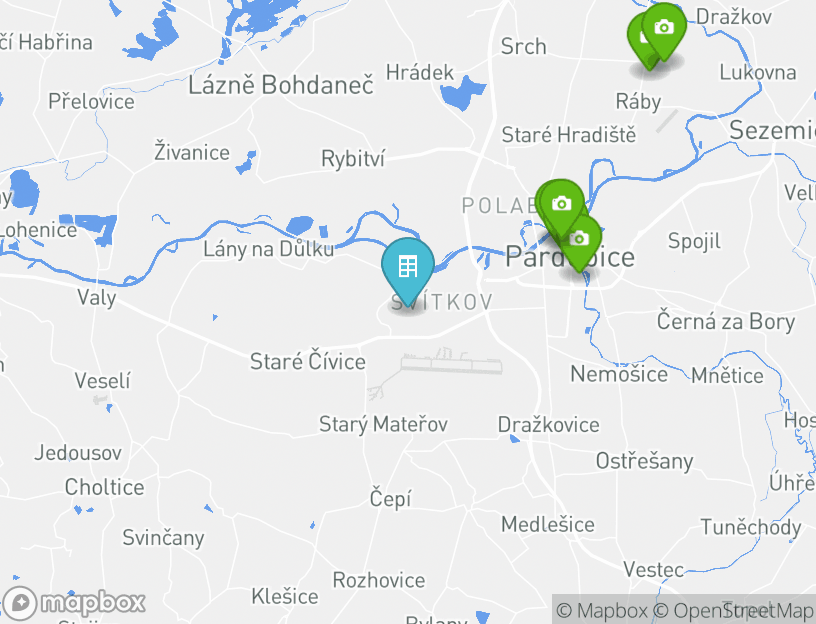Open the frontmost camera marker near Ráby
This screenshot has height=624, width=816.
click(x=664, y=29)
